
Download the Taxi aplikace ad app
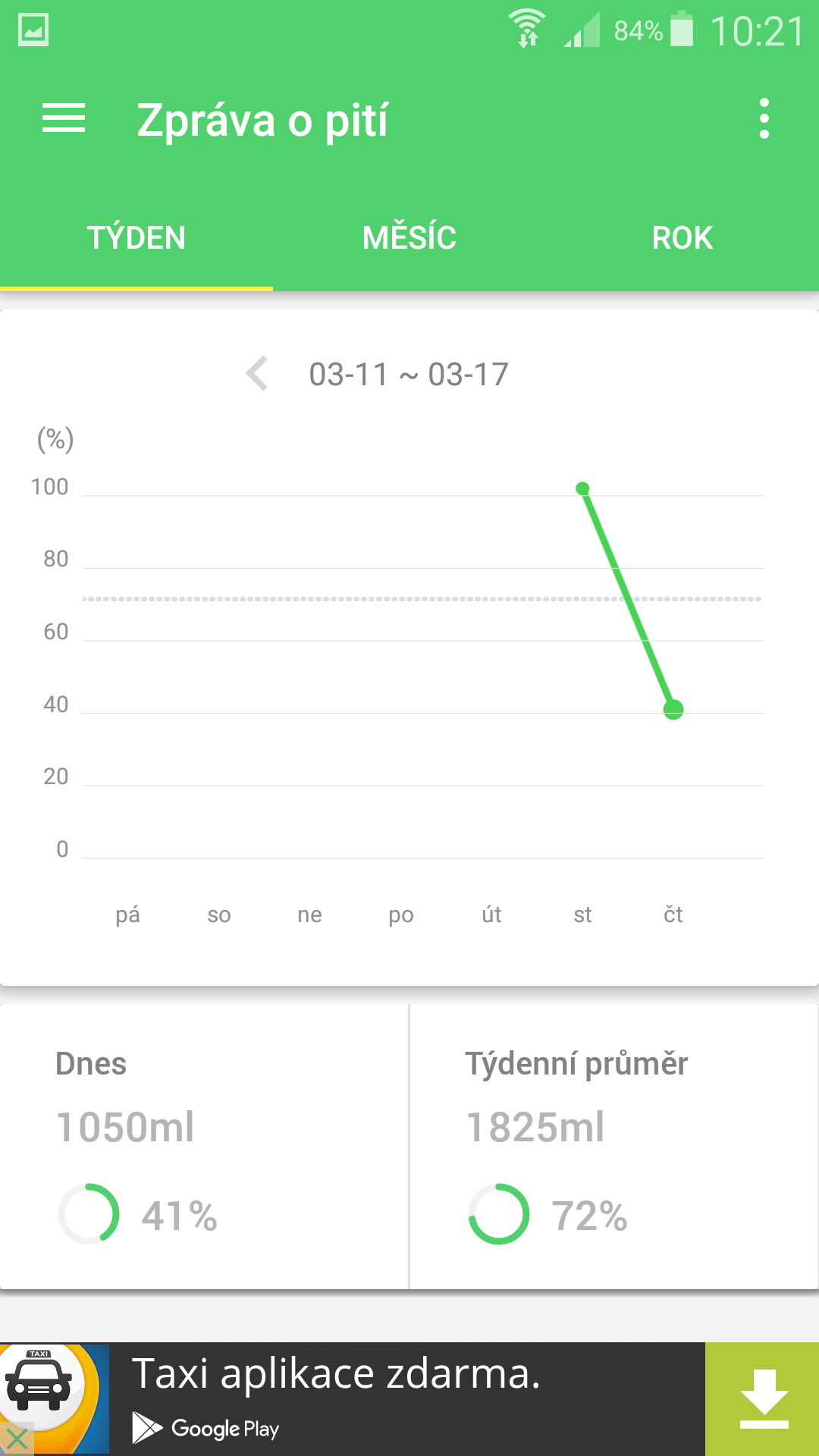coord(762,1399)
